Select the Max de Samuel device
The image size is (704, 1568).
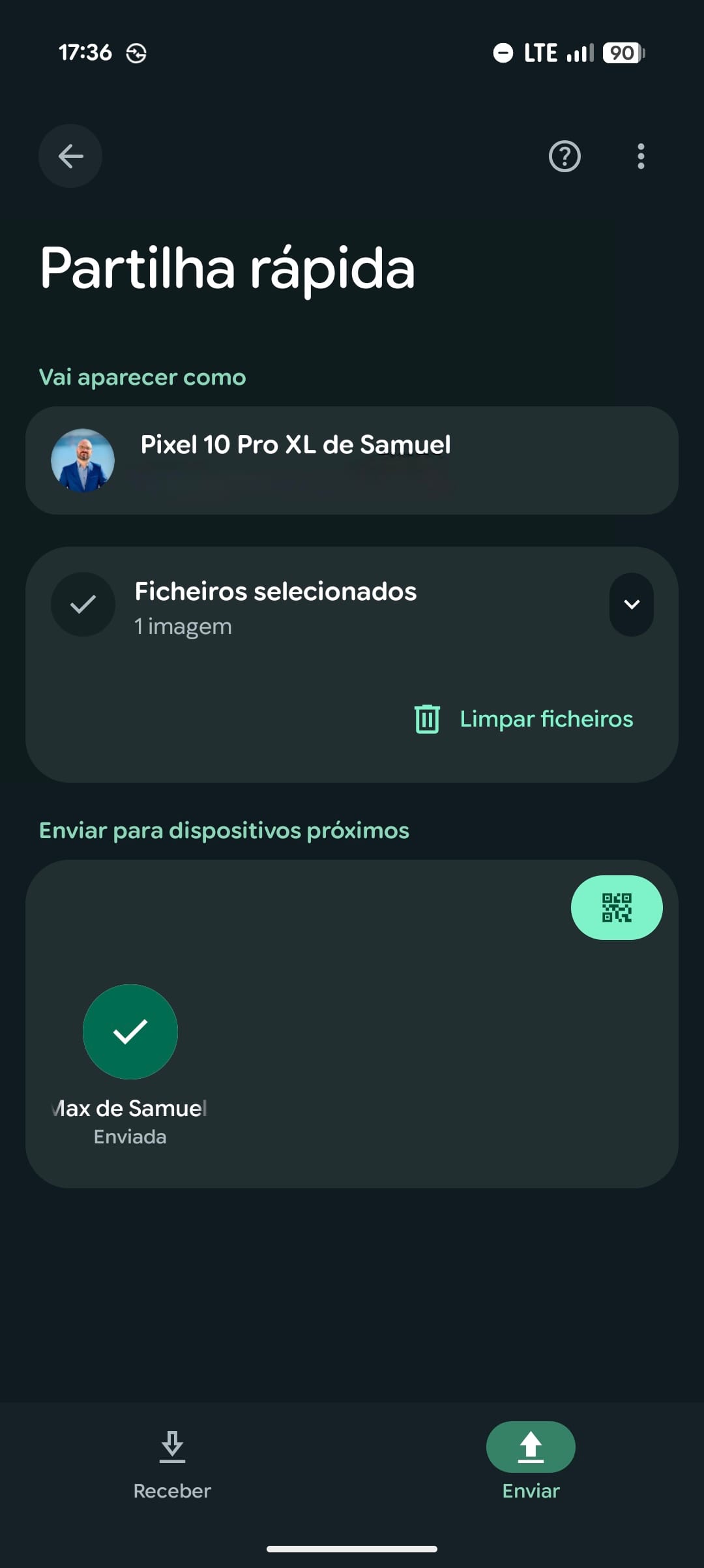130,1032
